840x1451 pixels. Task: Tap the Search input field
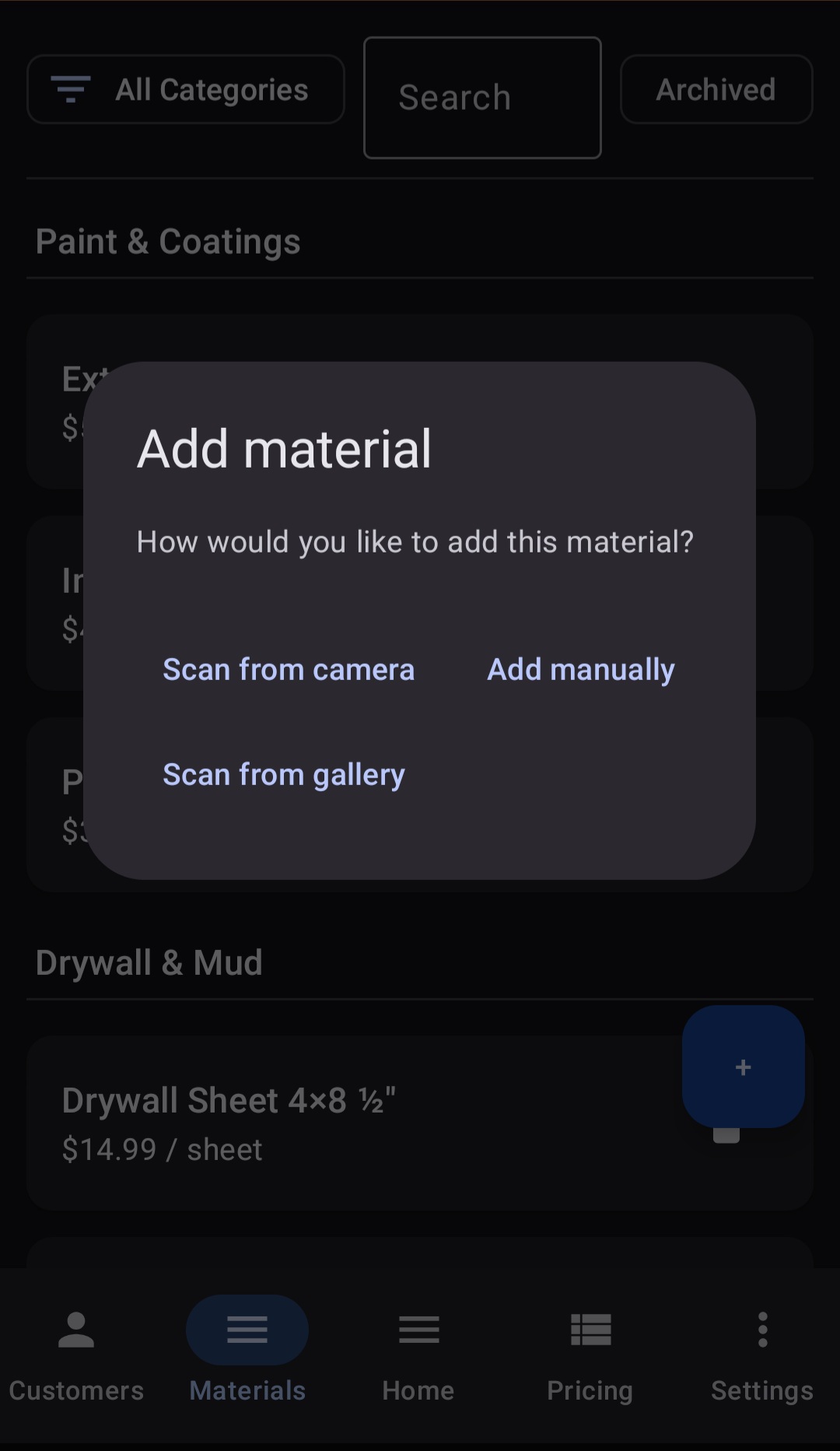pyautogui.click(x=481, y=96)
